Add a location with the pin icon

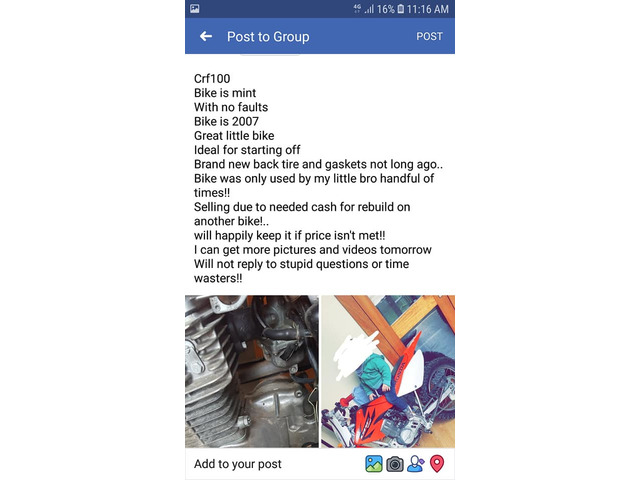(x=437, y=464)
